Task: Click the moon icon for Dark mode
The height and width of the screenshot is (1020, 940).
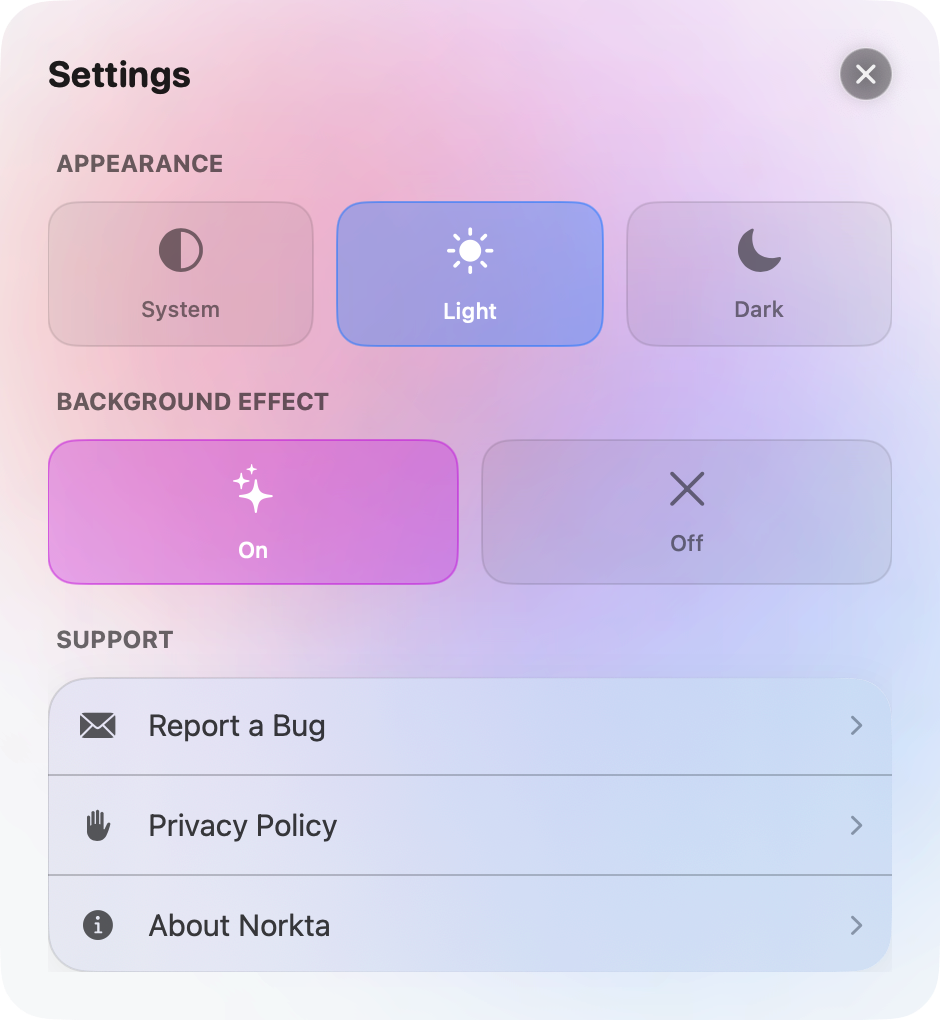Action: pyautogui.click(x=758, y=252)
